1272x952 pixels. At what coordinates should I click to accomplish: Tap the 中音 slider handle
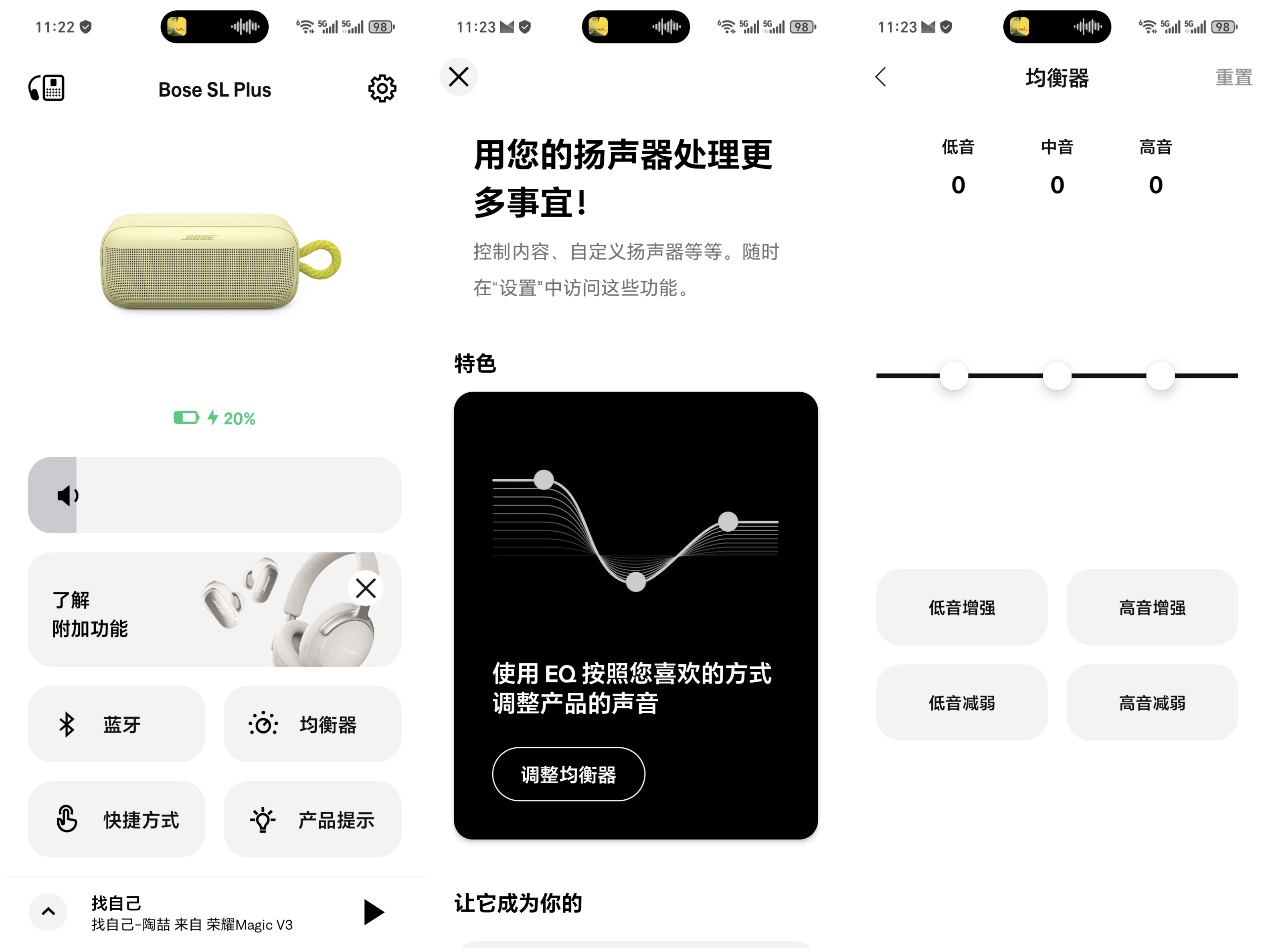pos(1057,376)
